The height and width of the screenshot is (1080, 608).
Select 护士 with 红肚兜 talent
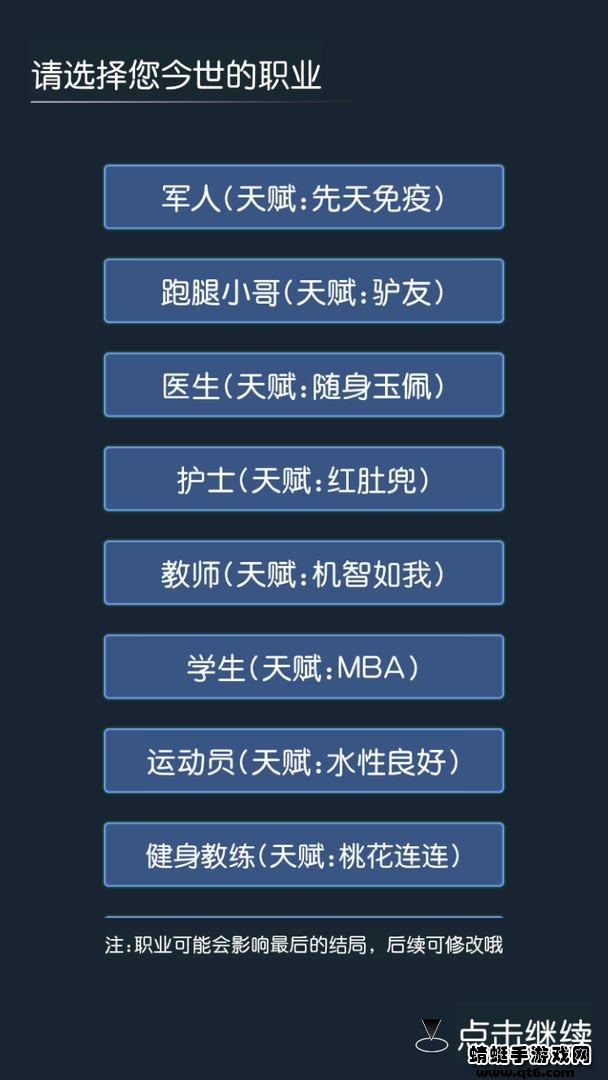point(303,479)
